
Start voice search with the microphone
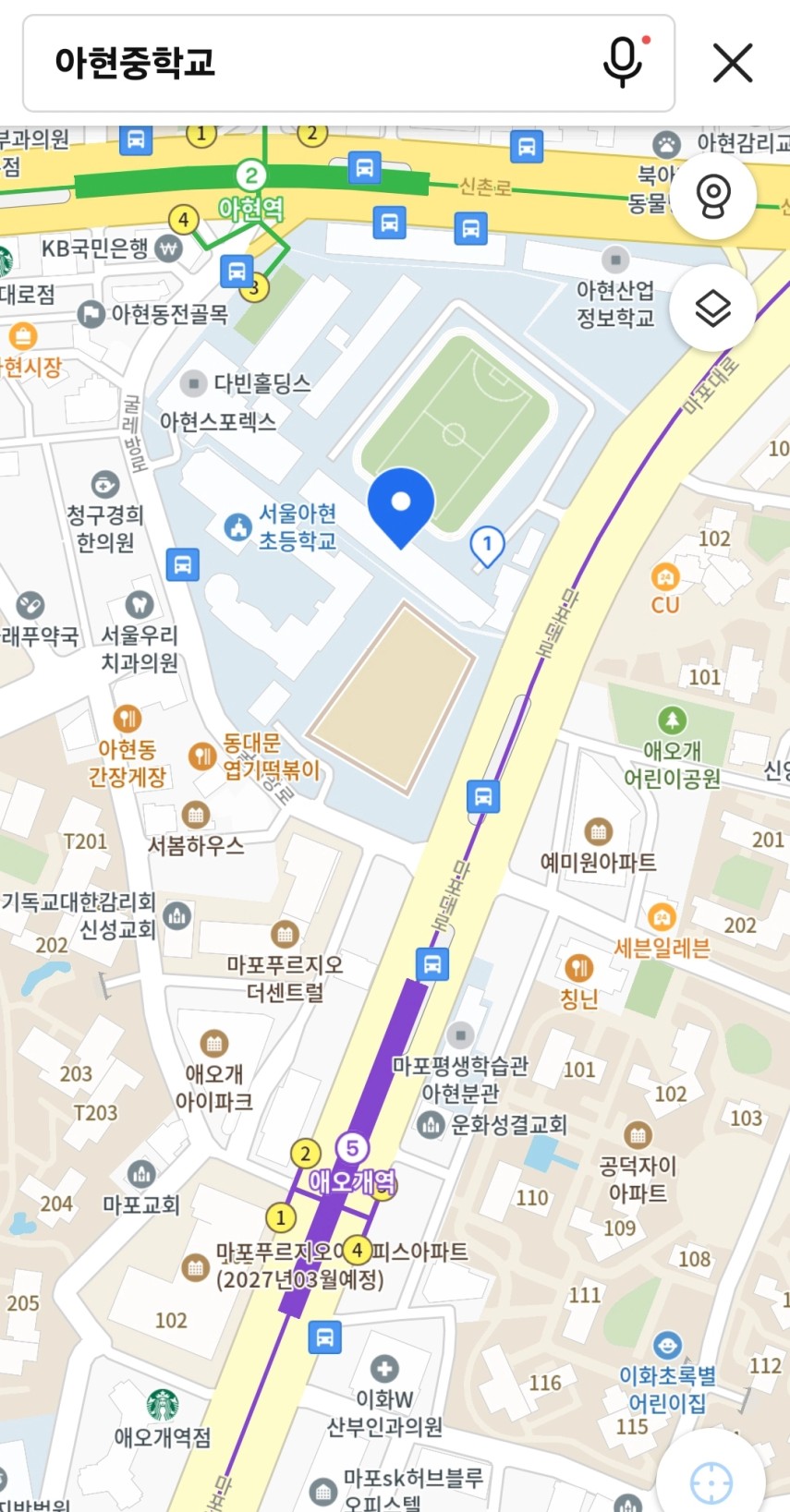[x=623, y=62]
